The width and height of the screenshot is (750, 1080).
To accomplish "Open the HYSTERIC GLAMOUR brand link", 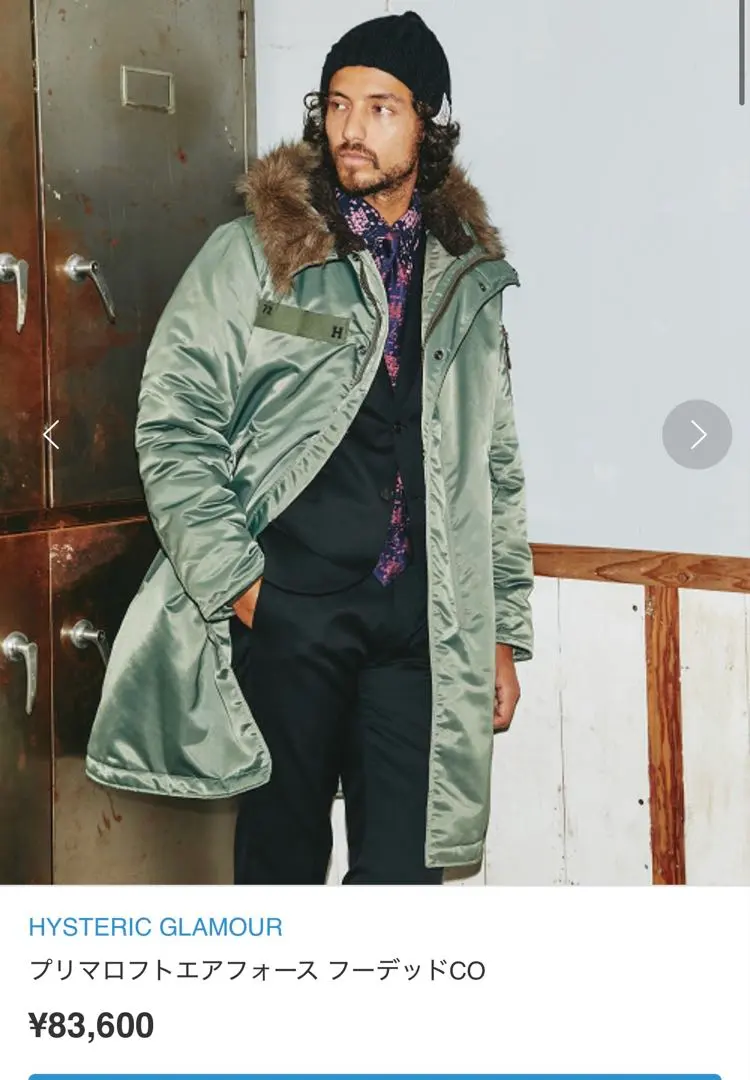I will click(155, 927).
